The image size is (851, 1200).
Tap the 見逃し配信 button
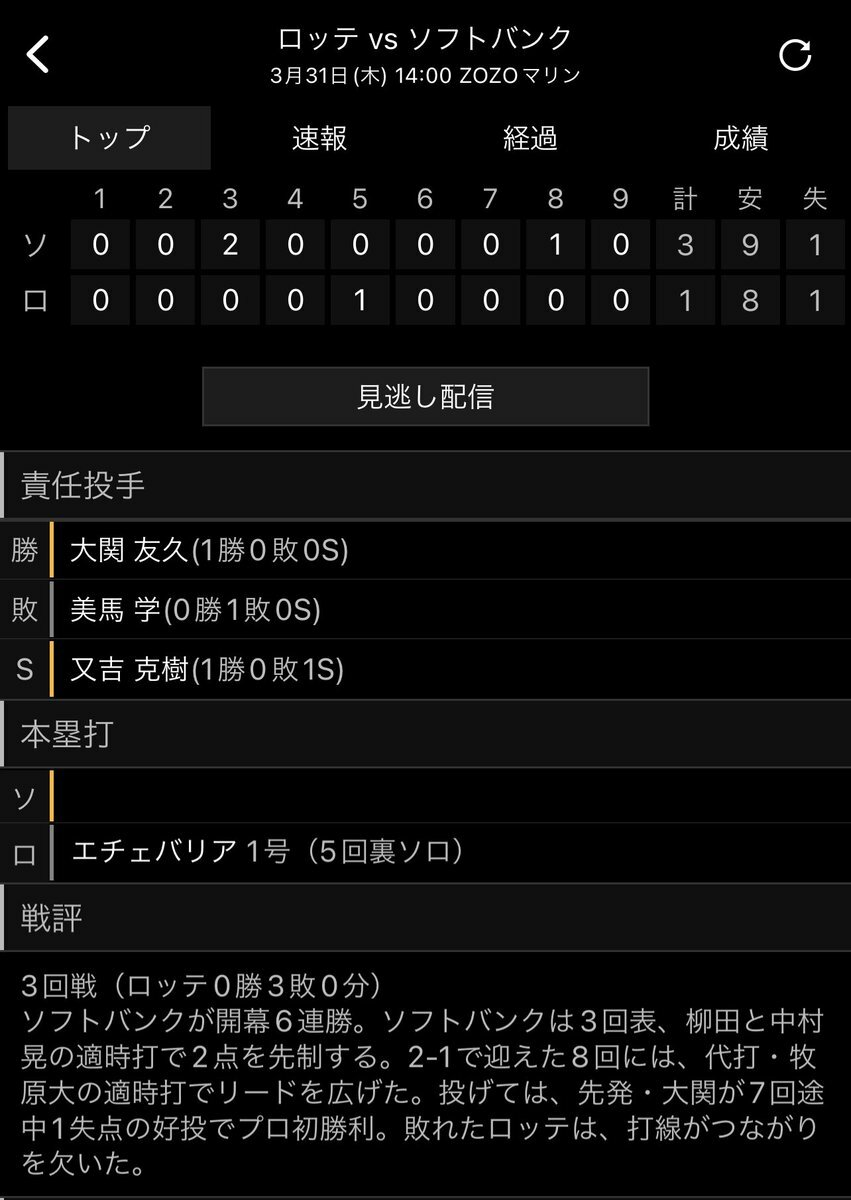point(425,397)
